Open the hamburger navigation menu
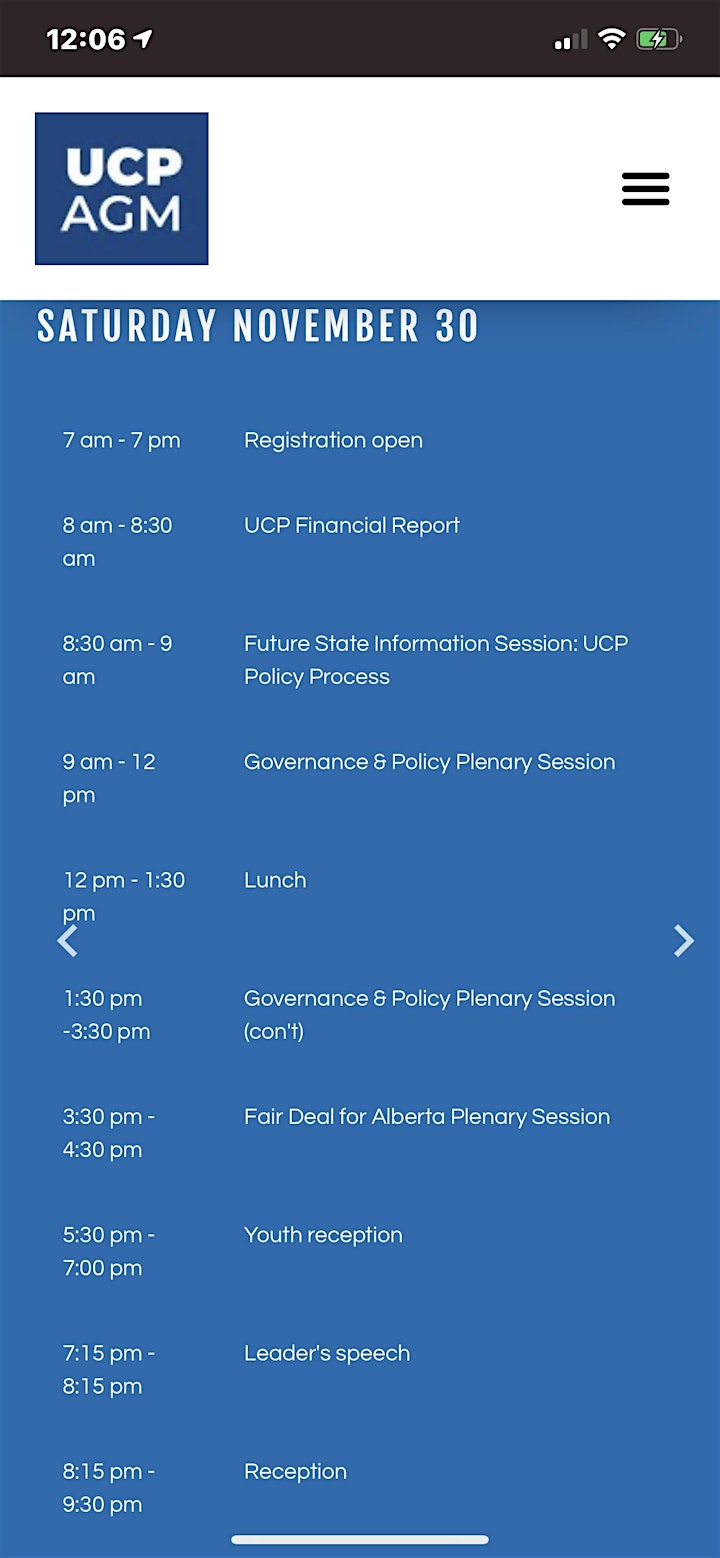720x1558 pixels. pyautogui.click(x=645, y=189)
